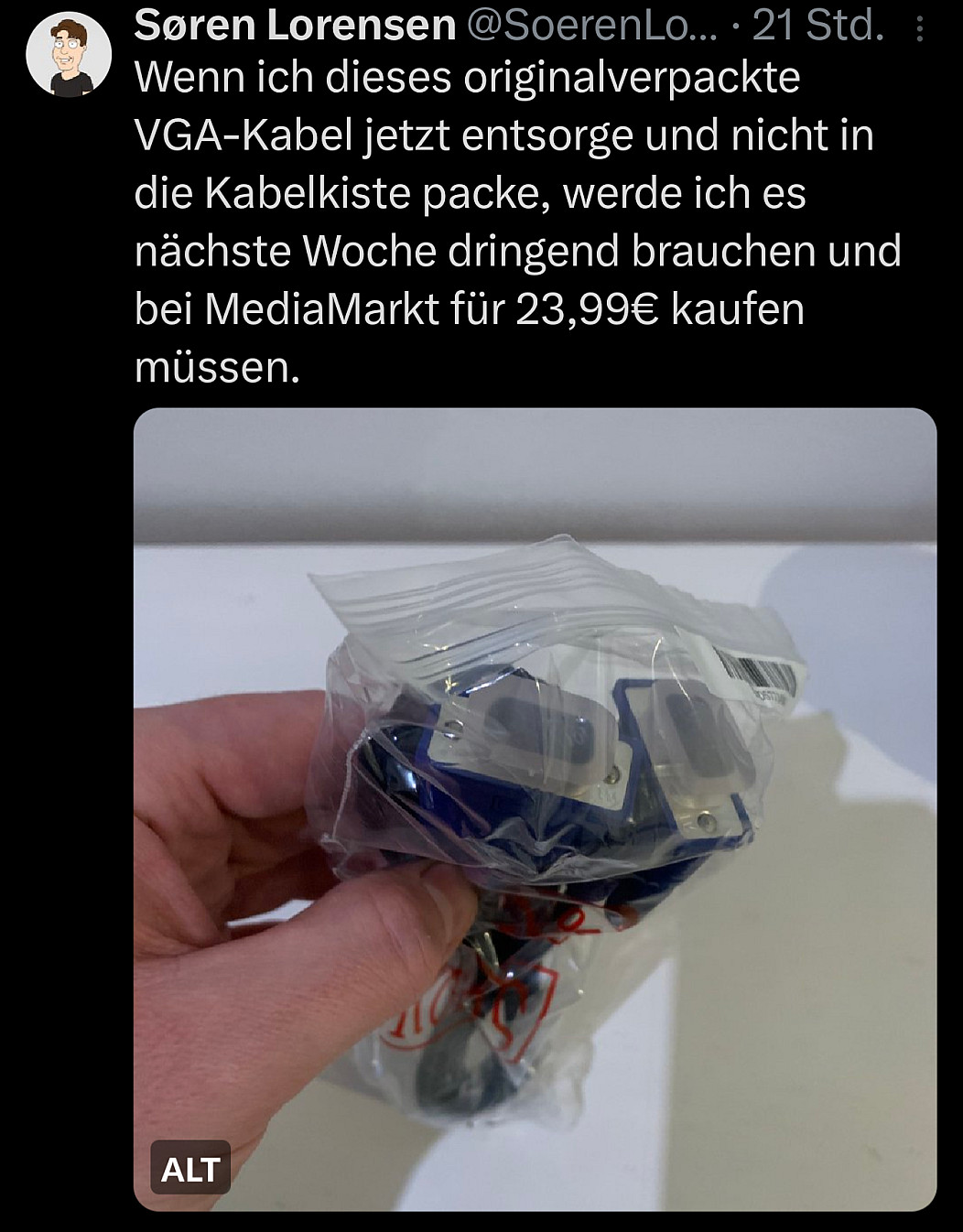Show the ALT image description
Image resolution: width=963 pixels, height=1232 pixels.
coord(189,1168)
